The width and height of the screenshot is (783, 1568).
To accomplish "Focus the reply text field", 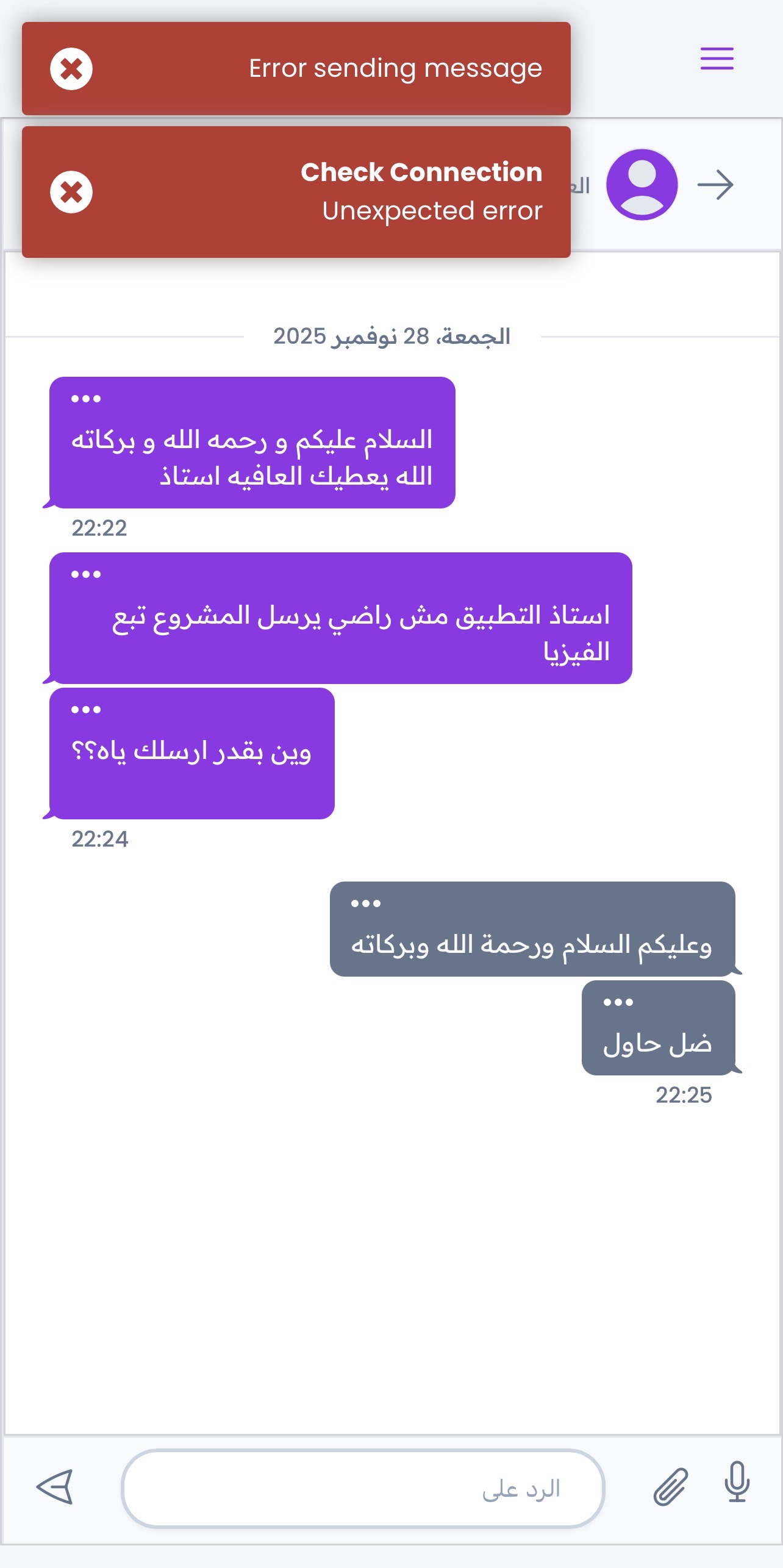I will [x=363, y=1489].
